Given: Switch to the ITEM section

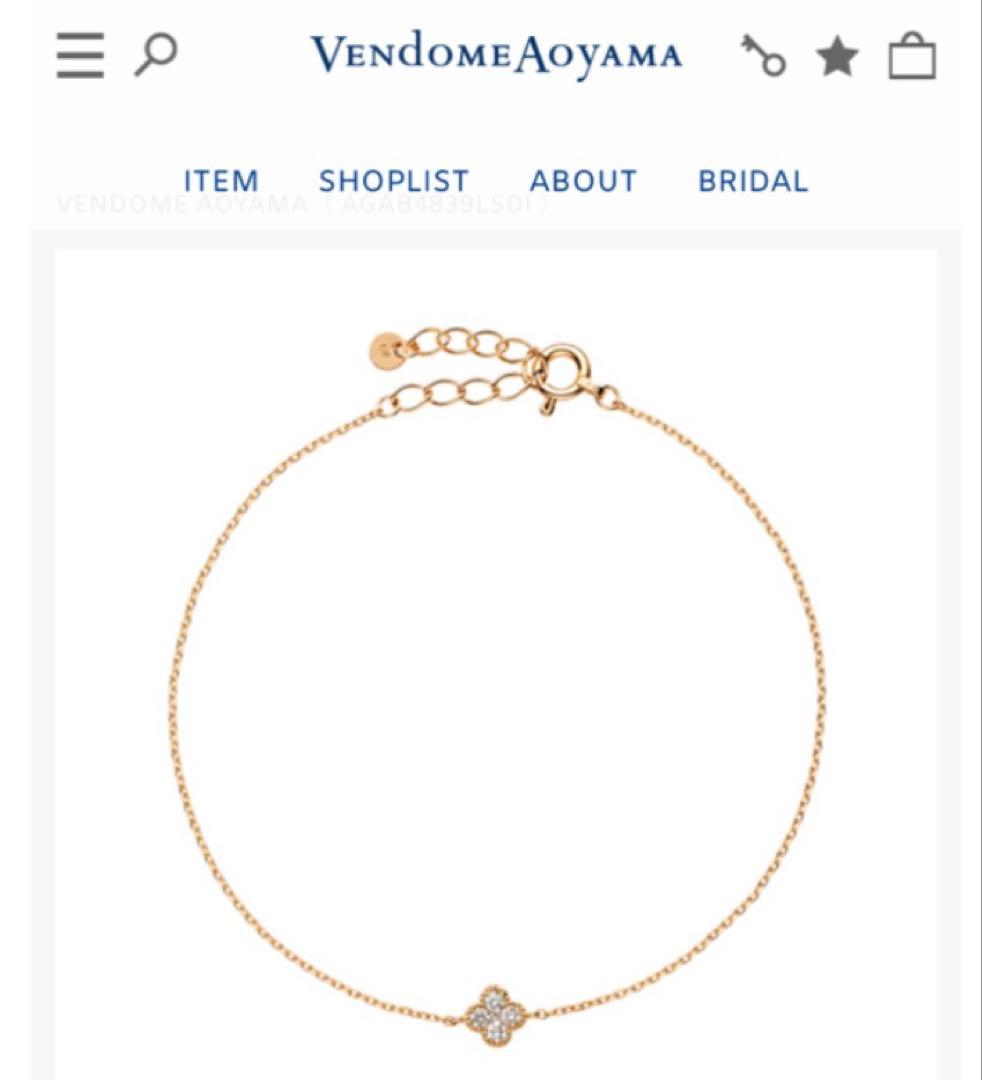Looking at the screenshot, I should [x=221, y=181].
